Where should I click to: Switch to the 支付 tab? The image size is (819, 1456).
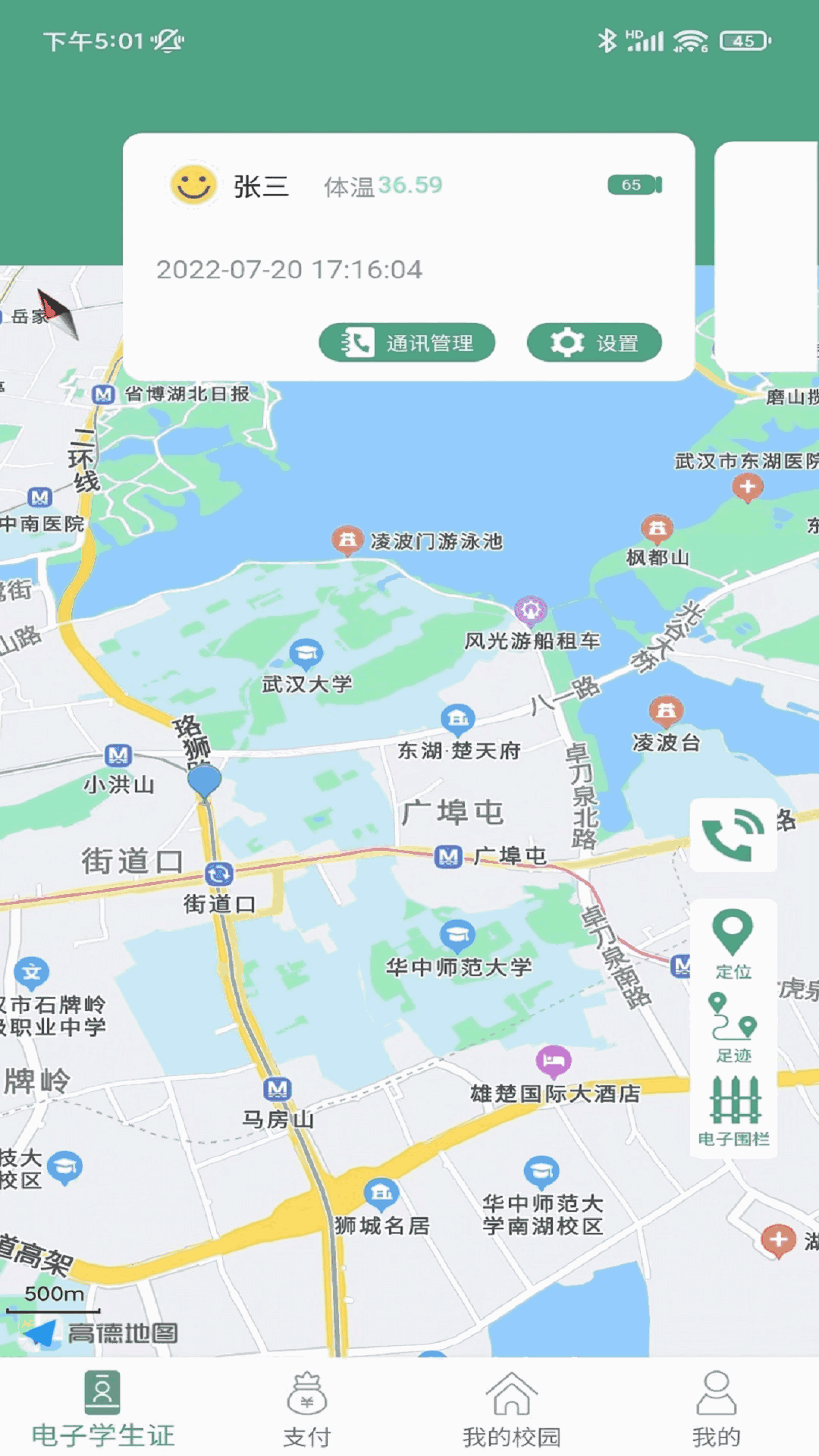click(307, 1410)
